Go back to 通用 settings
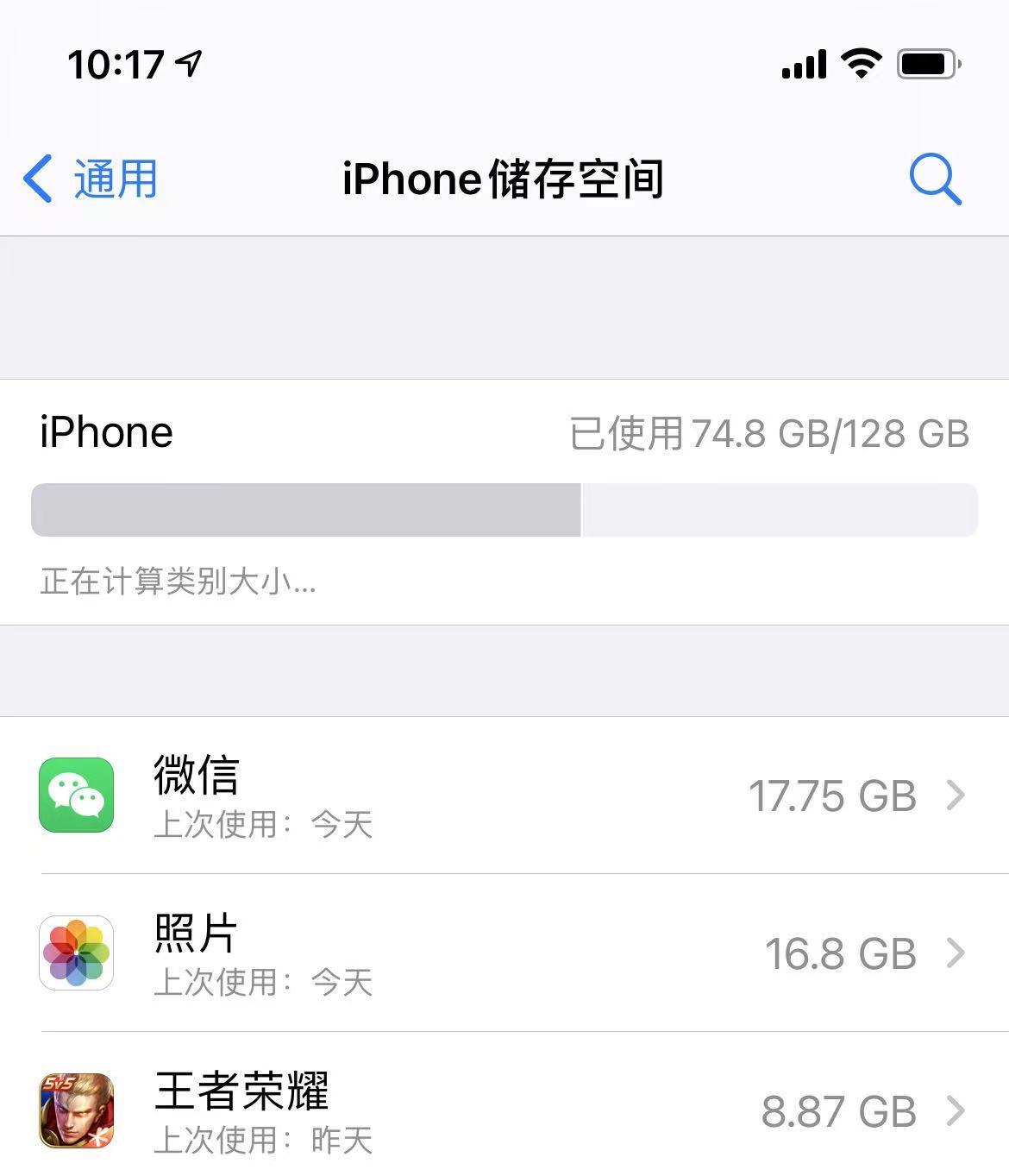 tap(91, 179)
